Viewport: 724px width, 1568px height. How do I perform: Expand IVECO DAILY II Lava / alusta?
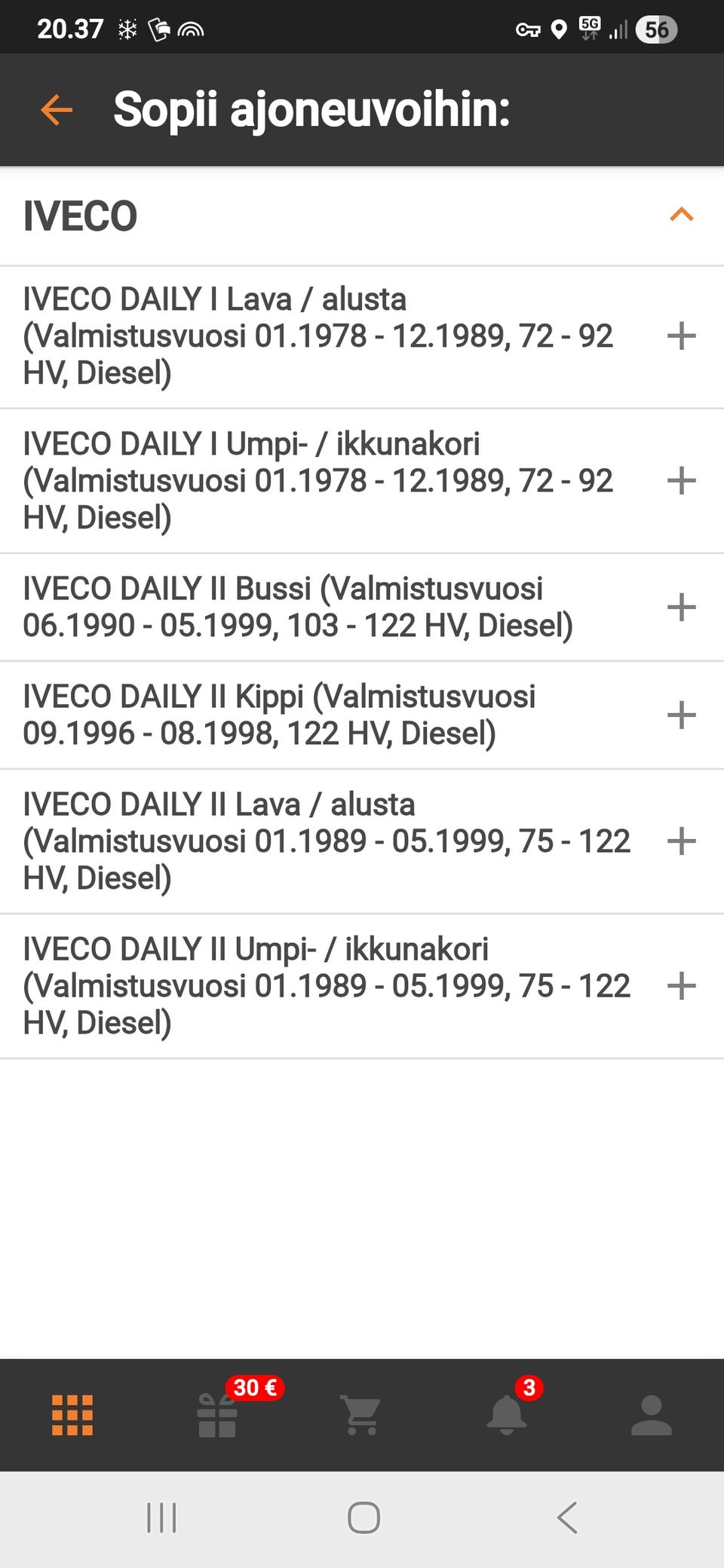[681, 841]
